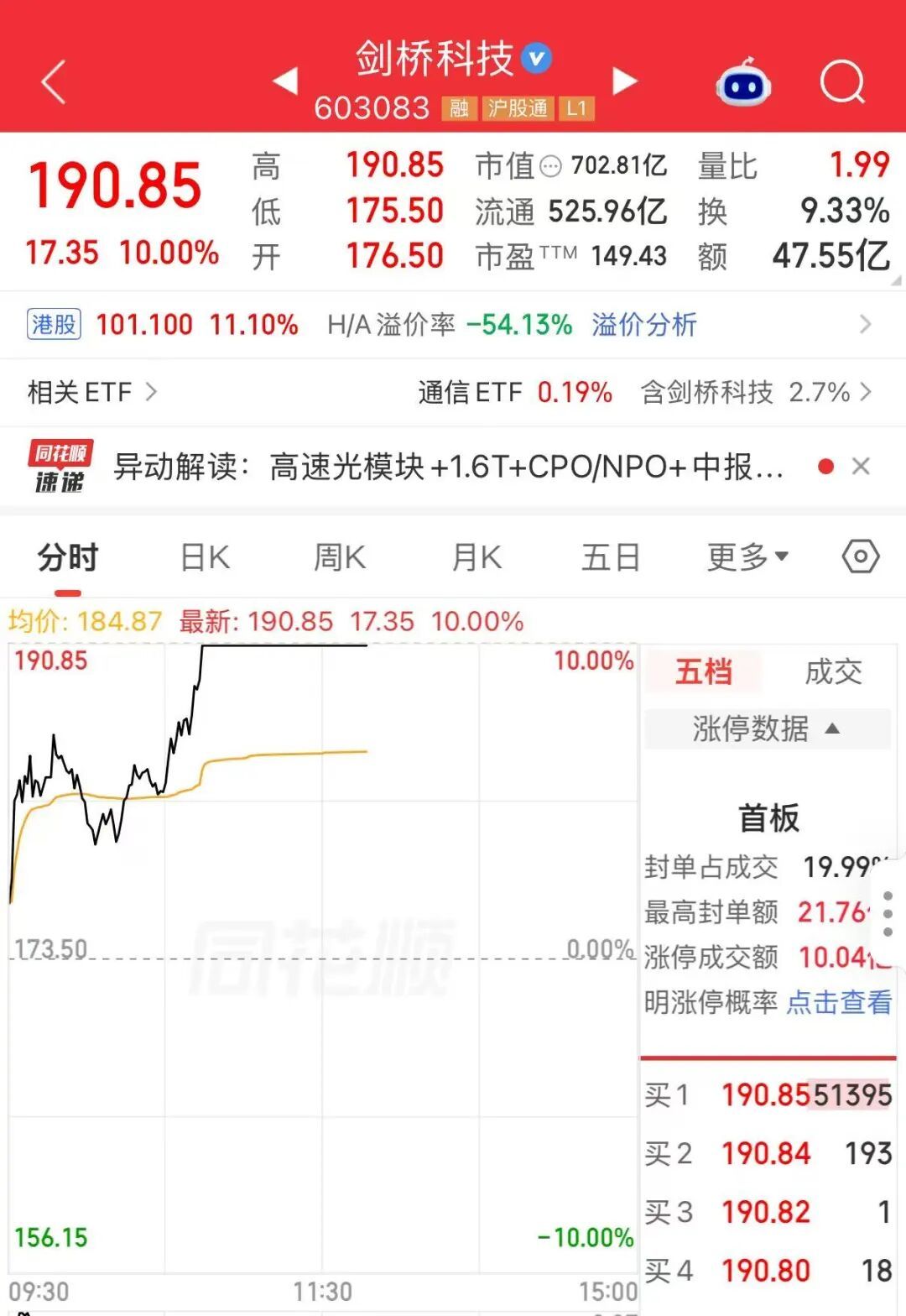Collapse the 涨停数据 section
906x1316 pixels.
(x=768, y=728)
